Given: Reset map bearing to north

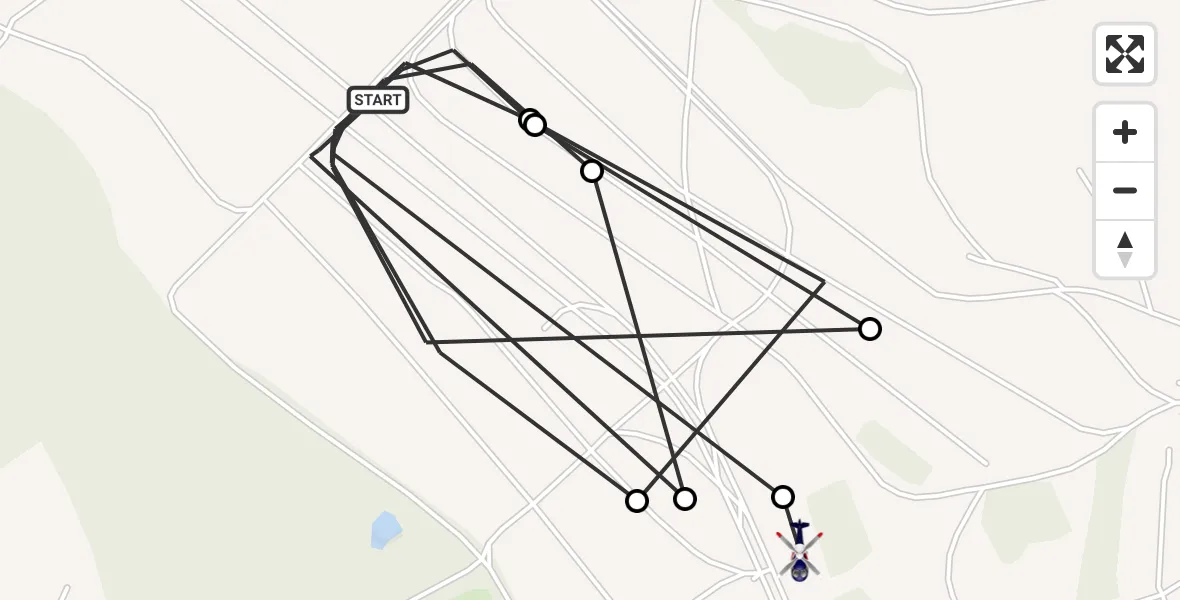Looking at the screenshot, I should tap(1124, 249).
